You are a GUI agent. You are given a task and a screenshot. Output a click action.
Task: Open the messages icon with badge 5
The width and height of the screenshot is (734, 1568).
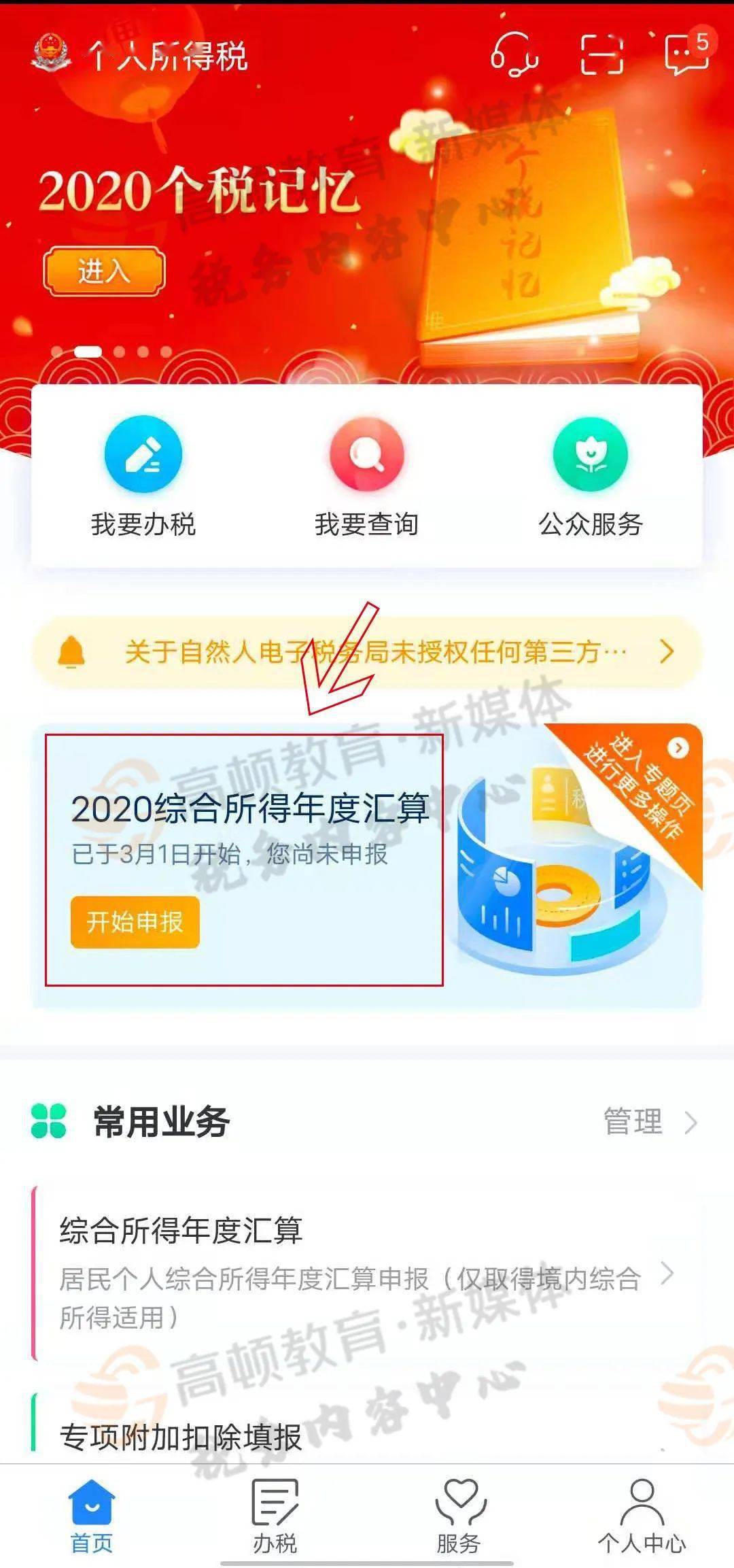[688, 53]
